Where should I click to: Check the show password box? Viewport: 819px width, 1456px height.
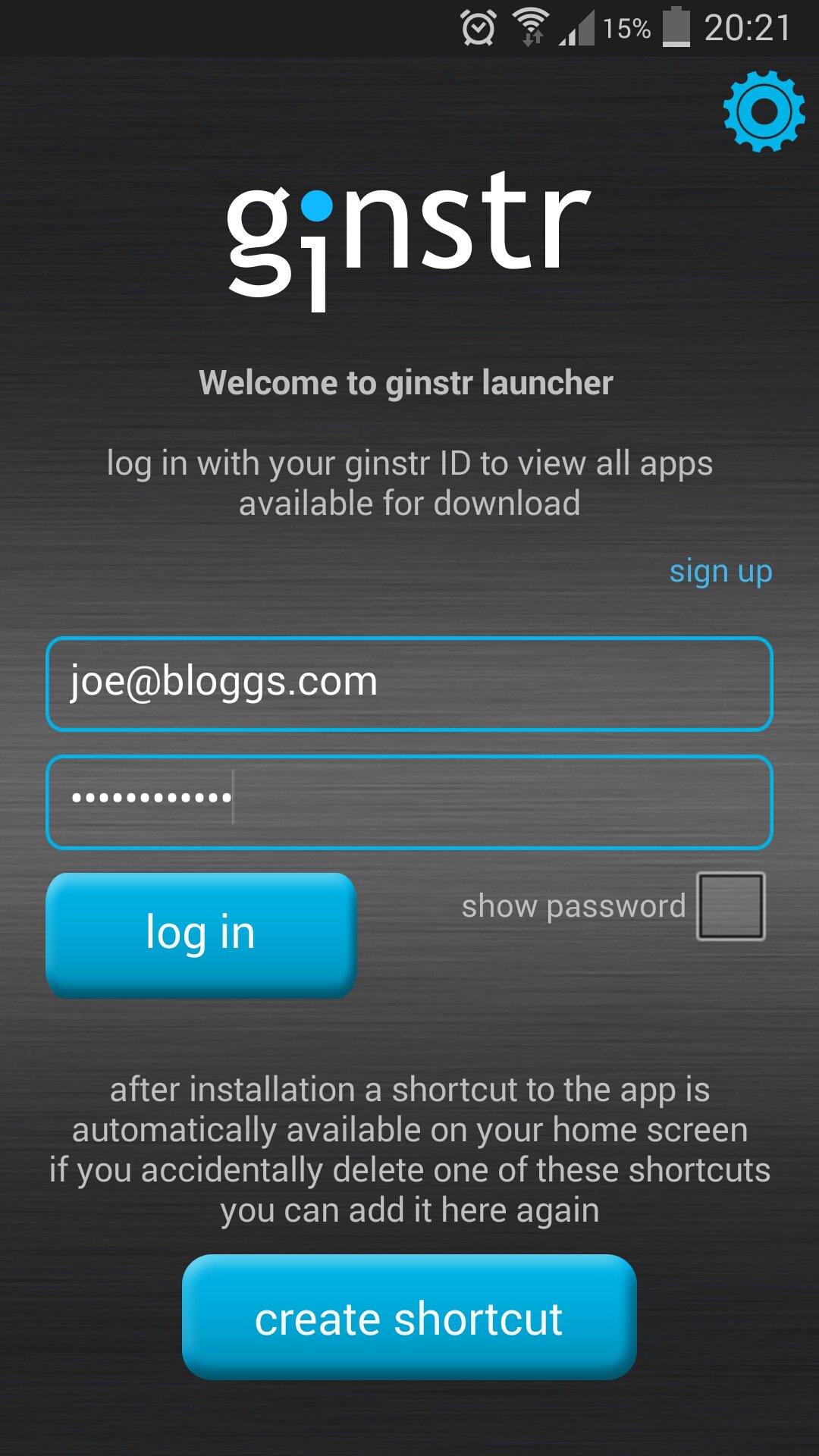click(x=731, y=905)
